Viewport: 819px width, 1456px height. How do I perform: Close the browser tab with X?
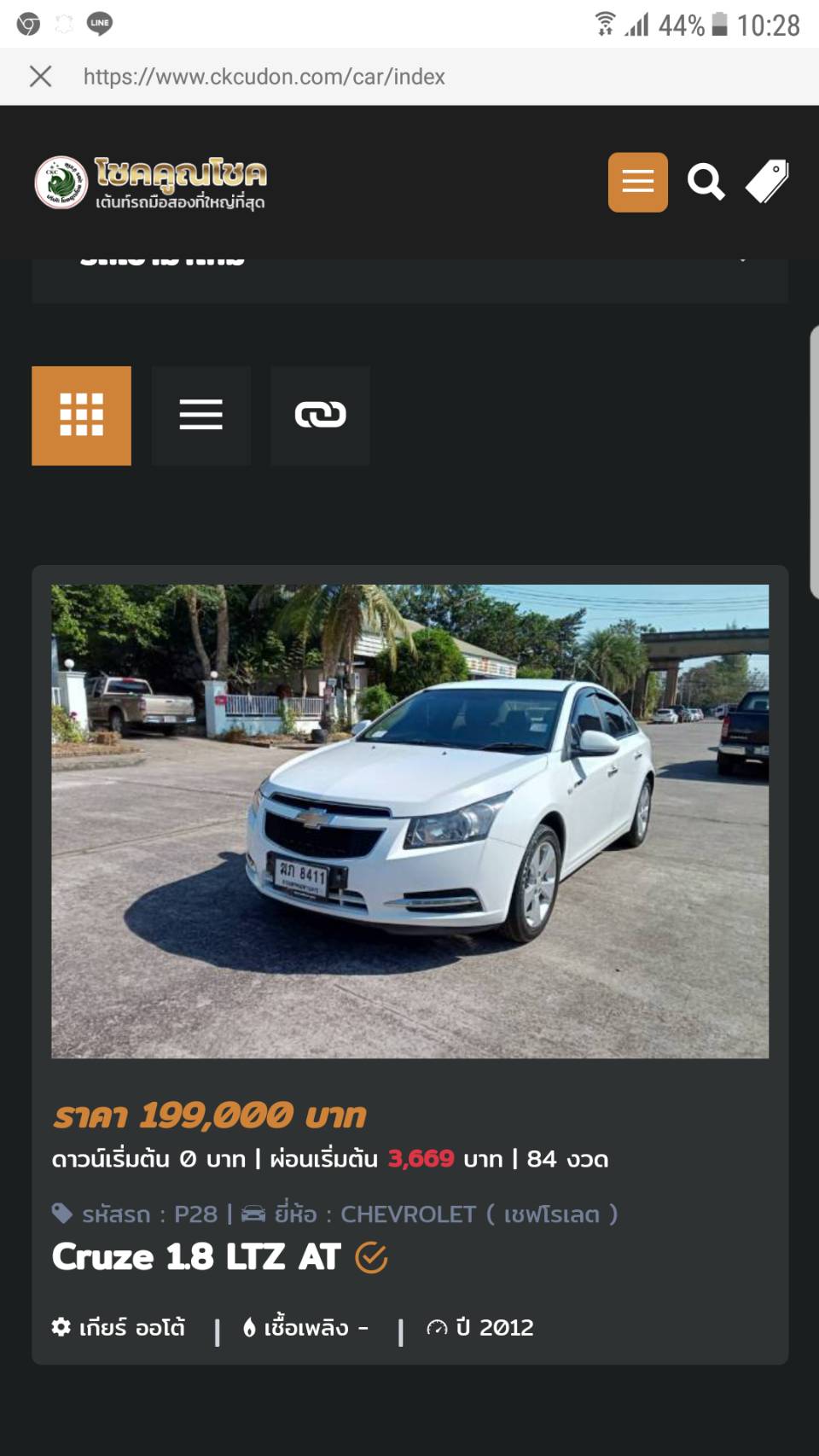point(40,77)
